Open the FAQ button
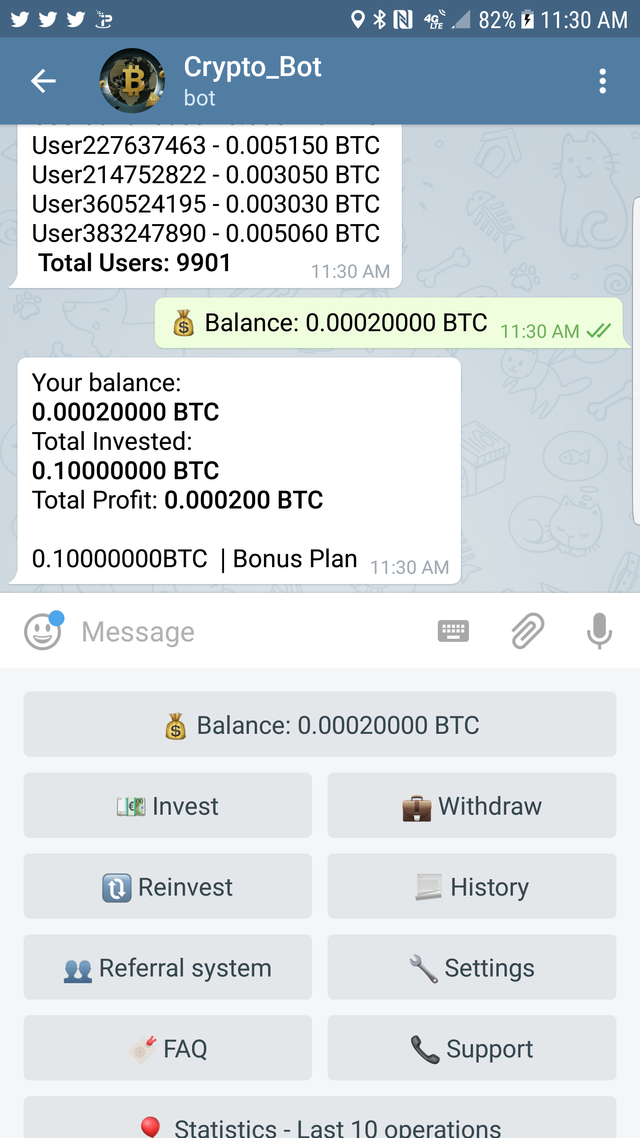 (x=168, y=1049)
